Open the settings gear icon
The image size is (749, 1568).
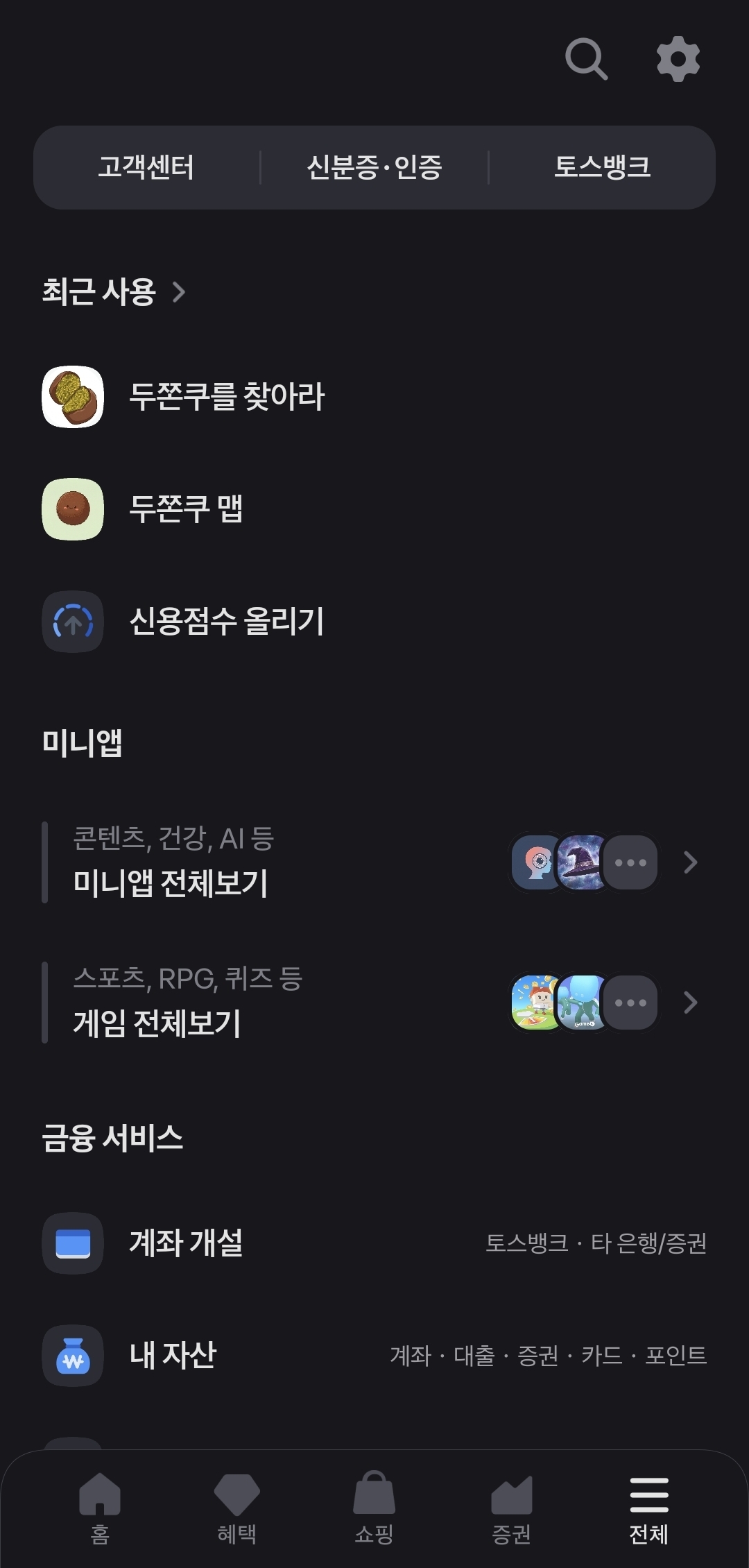click(678, 59)
